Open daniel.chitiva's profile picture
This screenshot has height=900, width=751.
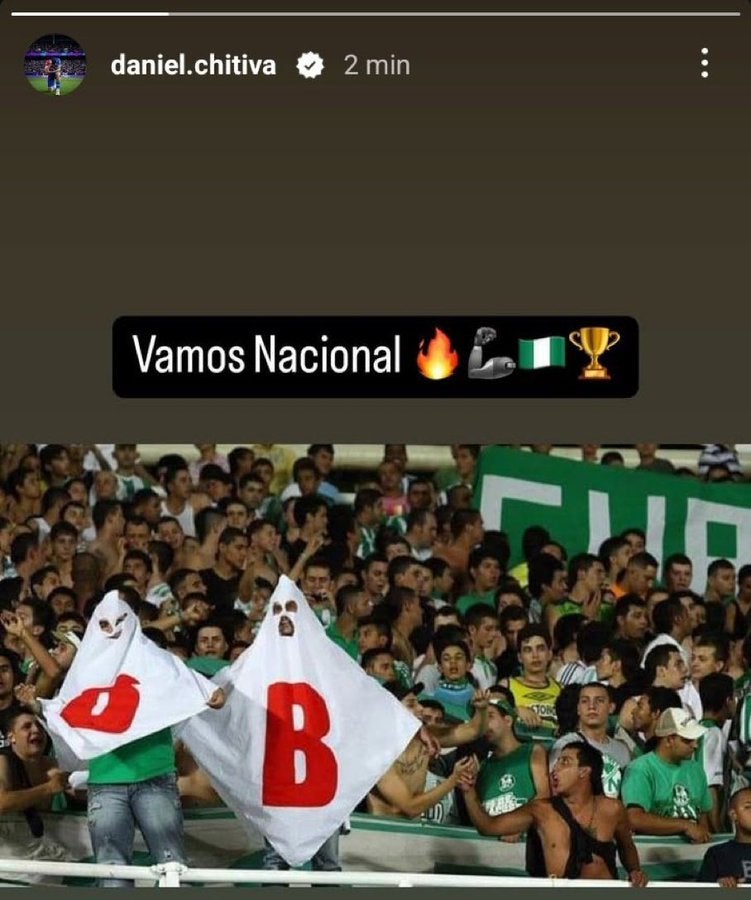point(54,65)
